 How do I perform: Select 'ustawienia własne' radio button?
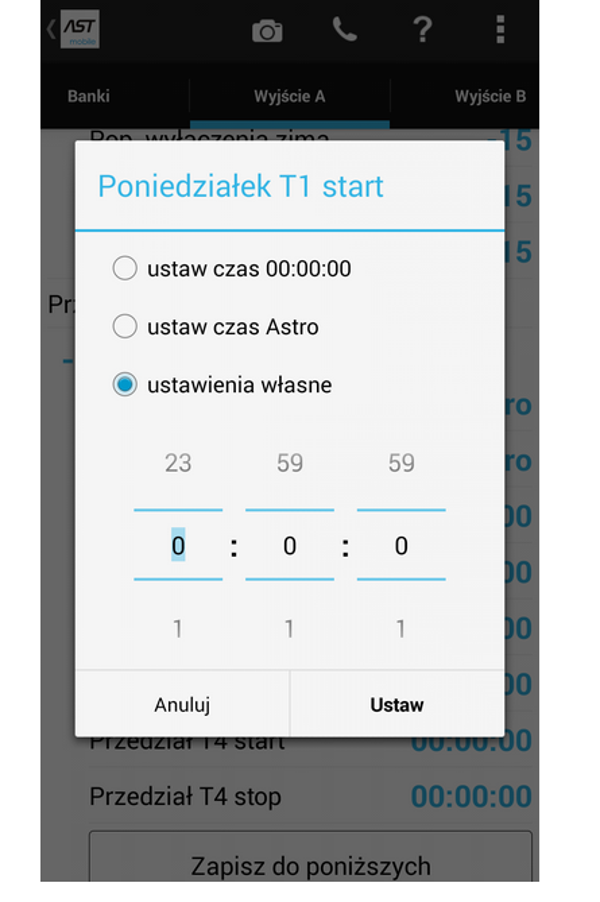(x=125, y=385)
